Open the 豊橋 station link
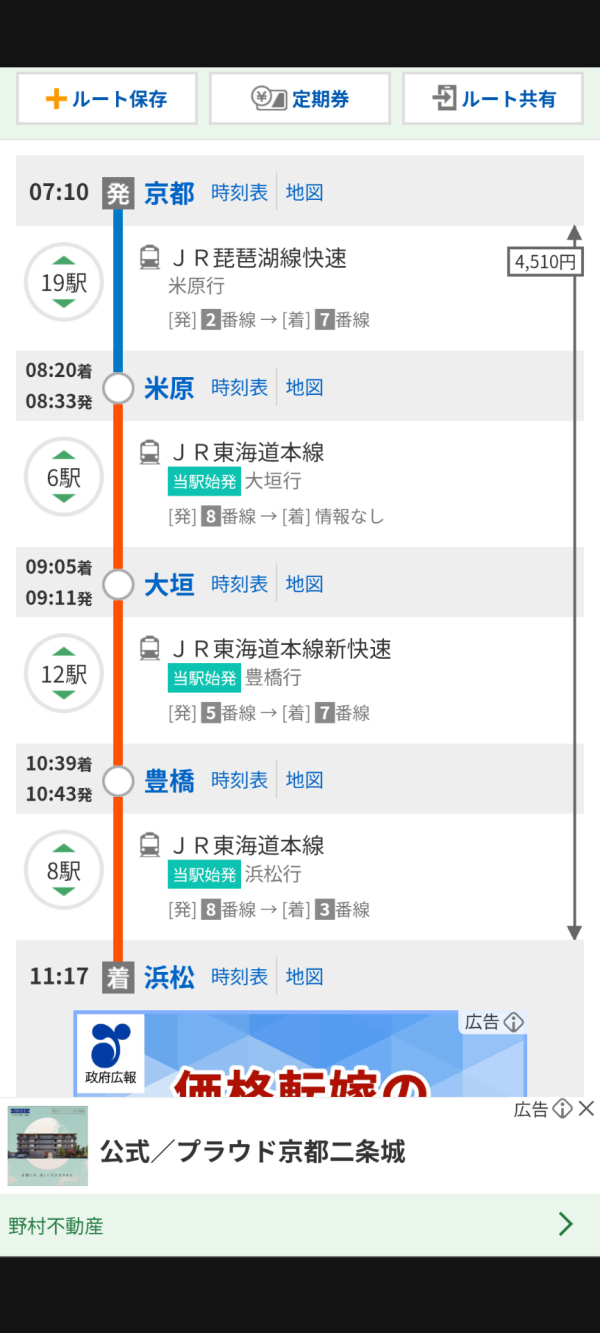The width and height of the screenshot is (600, 1333). (x=169, y=780)
